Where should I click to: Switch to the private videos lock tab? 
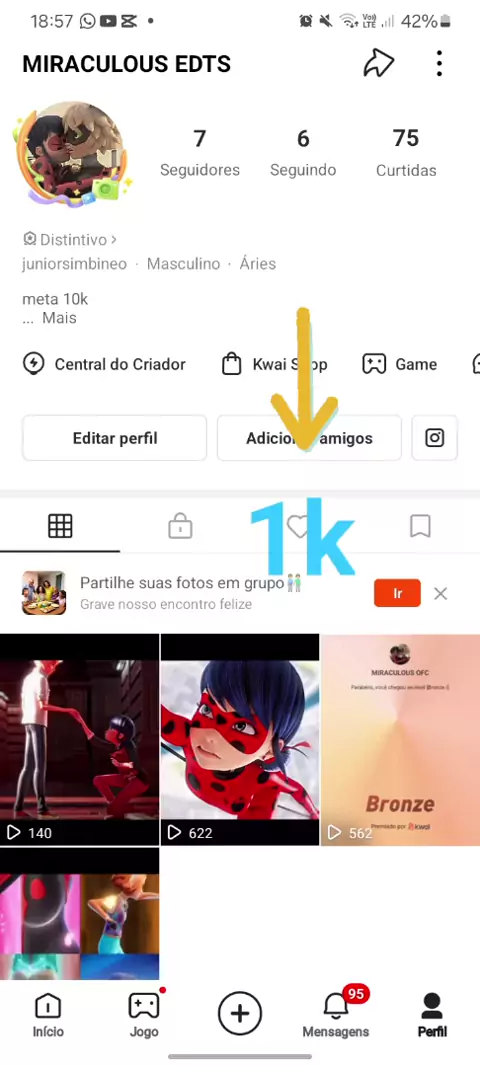point(180,526)
